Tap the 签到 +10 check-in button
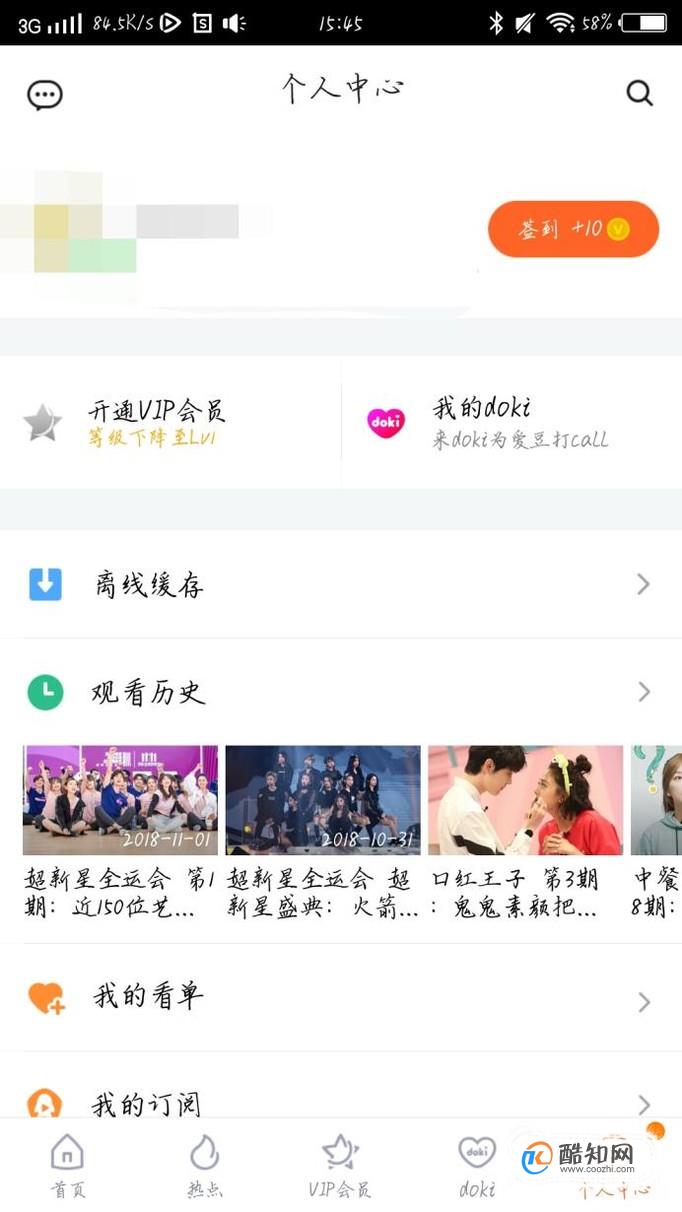 click(573, 229)
